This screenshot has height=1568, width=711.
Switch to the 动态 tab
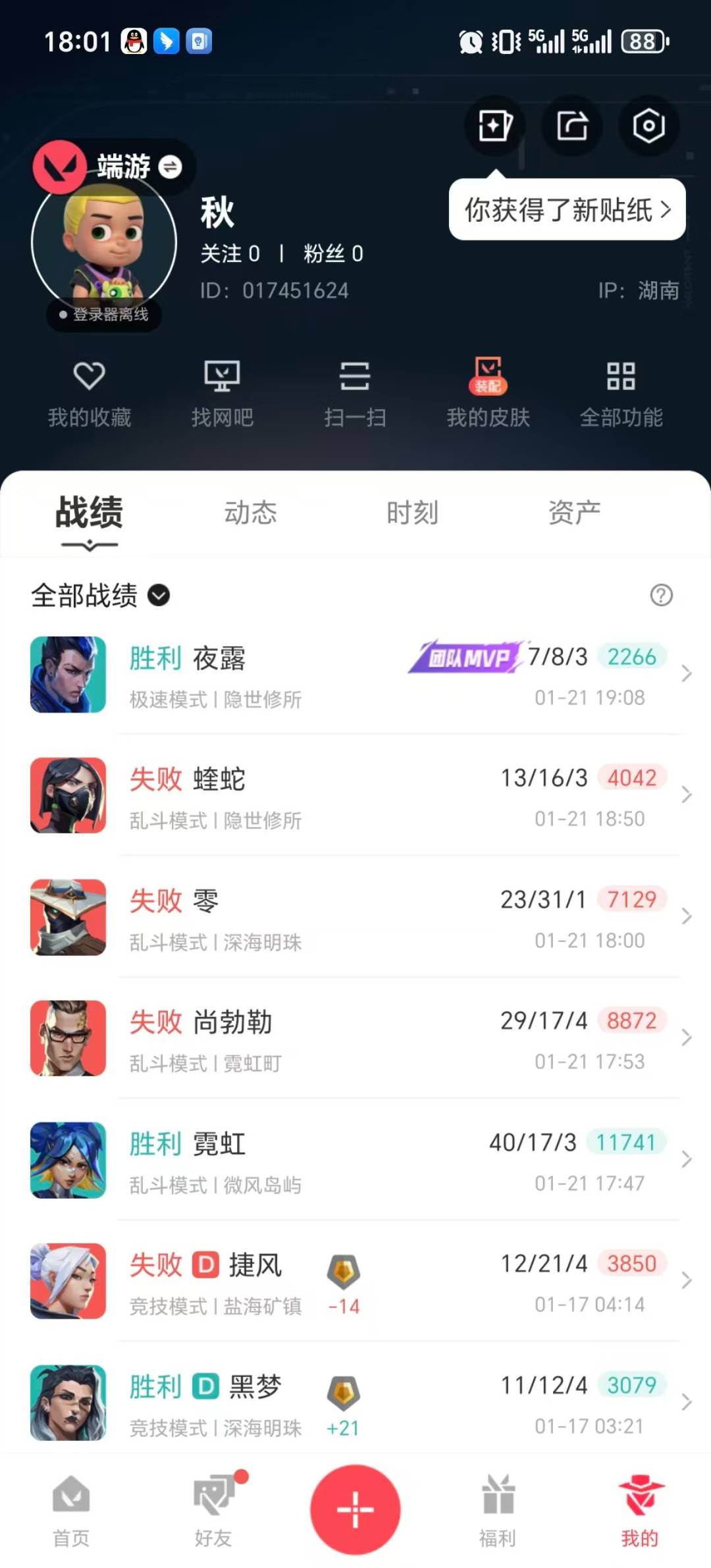pyautogui.click(x=251, y=513)
